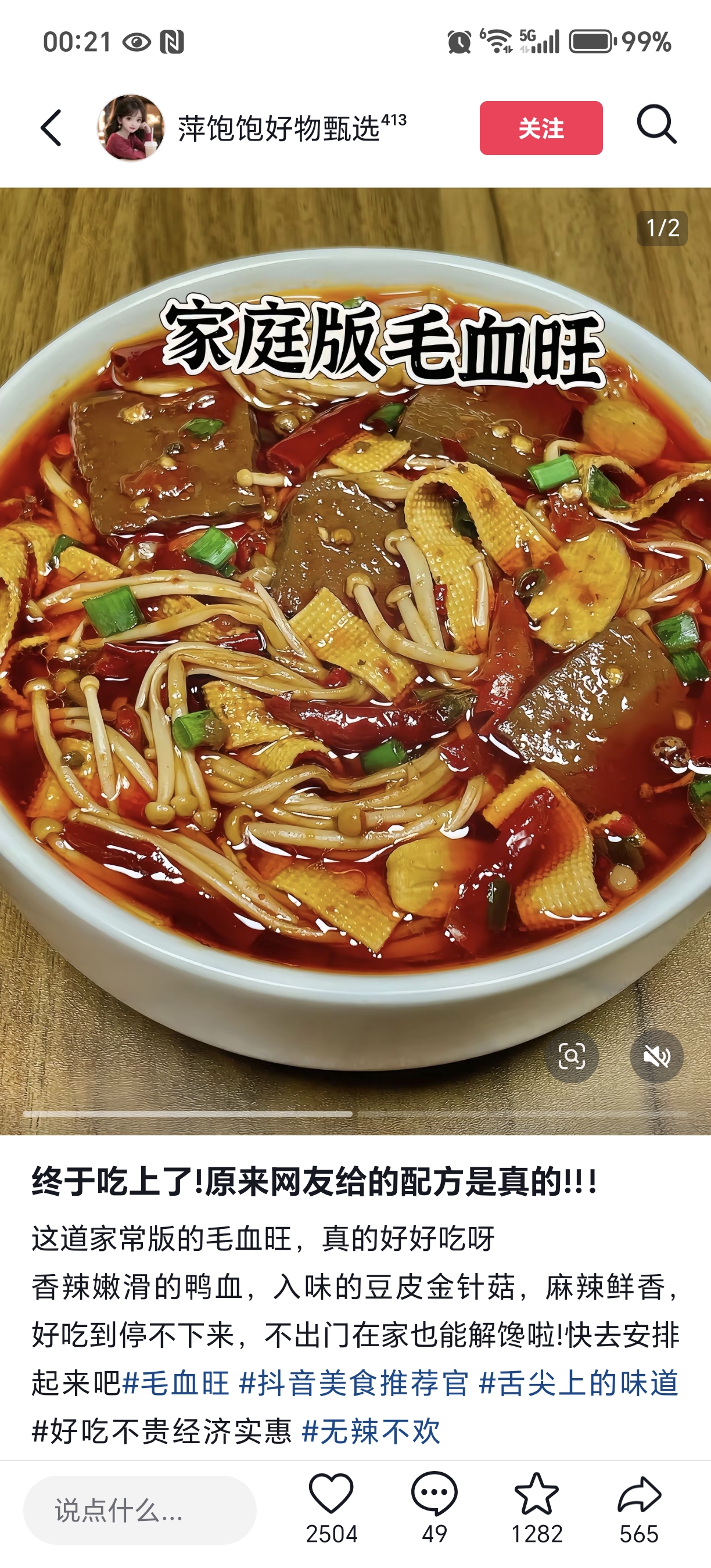
Task: Go back using the top-left arrow
Action: pyautogui.click(x=51, y=128)
